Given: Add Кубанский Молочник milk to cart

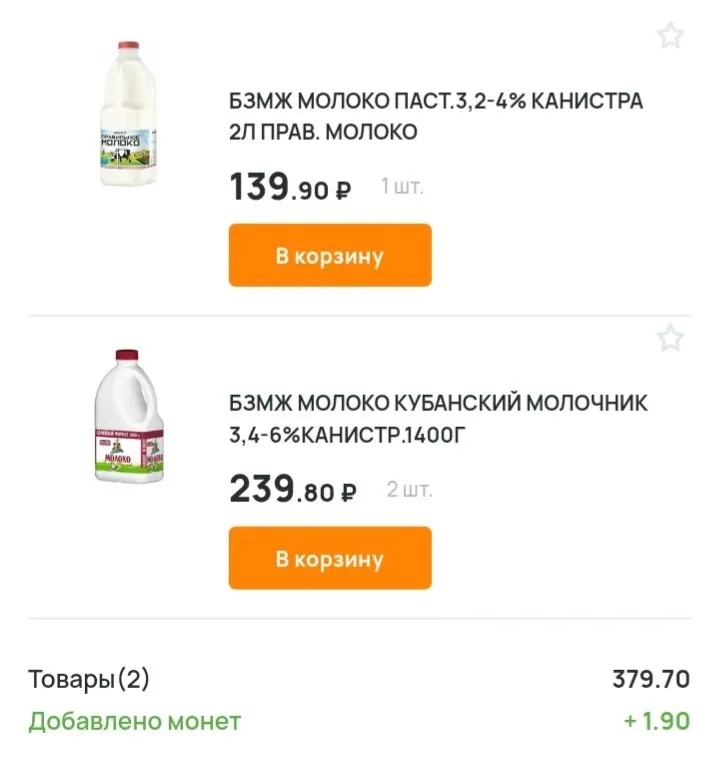Looking at the screenshot, I should (x=330, y=558).
